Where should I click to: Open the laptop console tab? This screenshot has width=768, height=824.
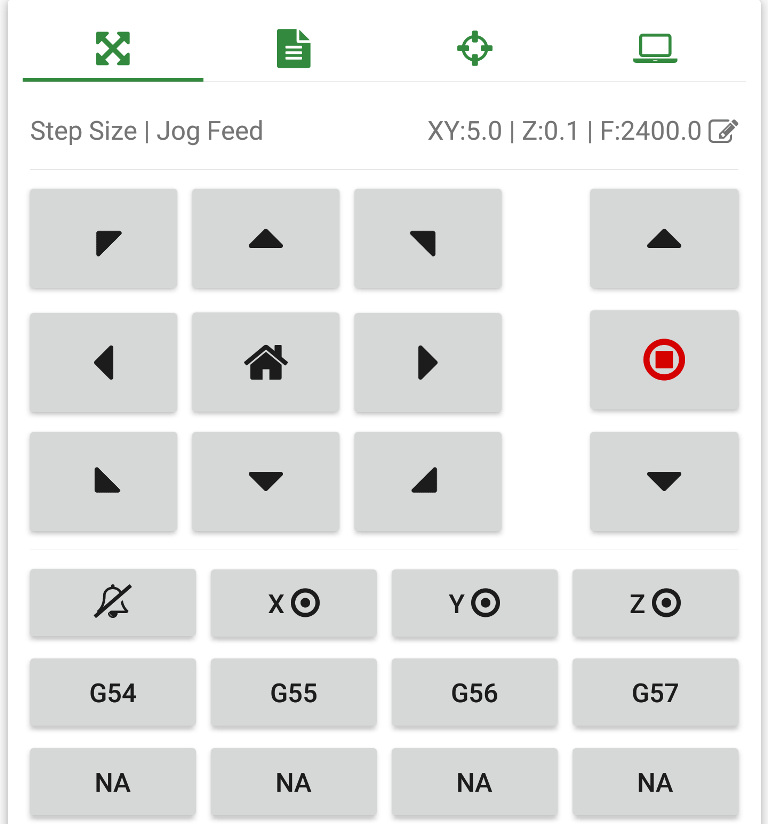(x=655, y=48)
